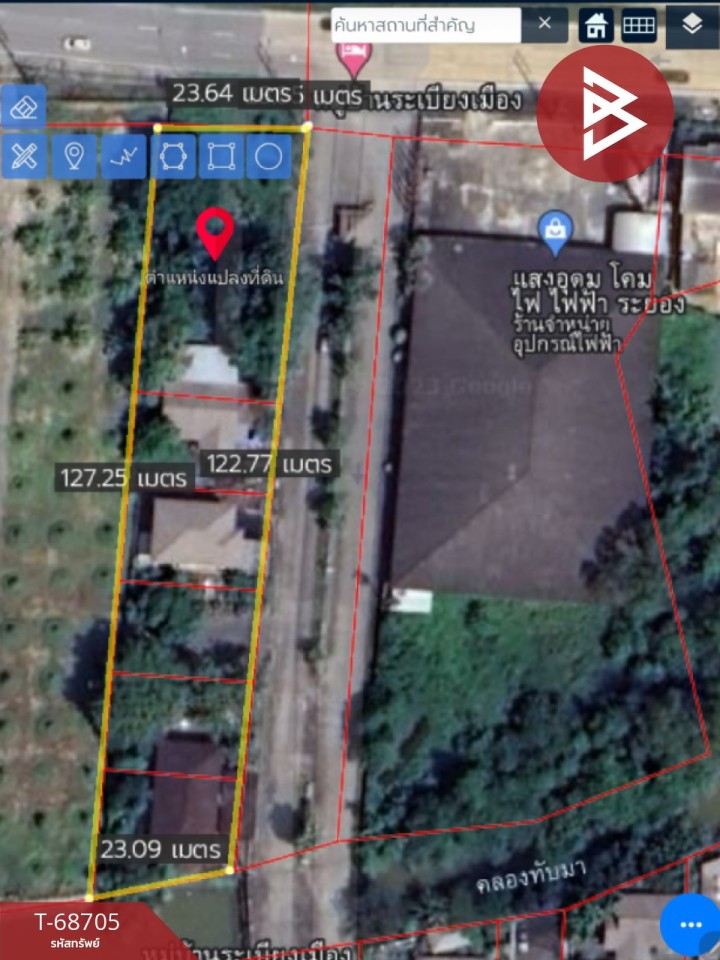The width and height of the screenshot is (720, 960).
Task: Open the grid table icon
Action: (x=639, y=25)
